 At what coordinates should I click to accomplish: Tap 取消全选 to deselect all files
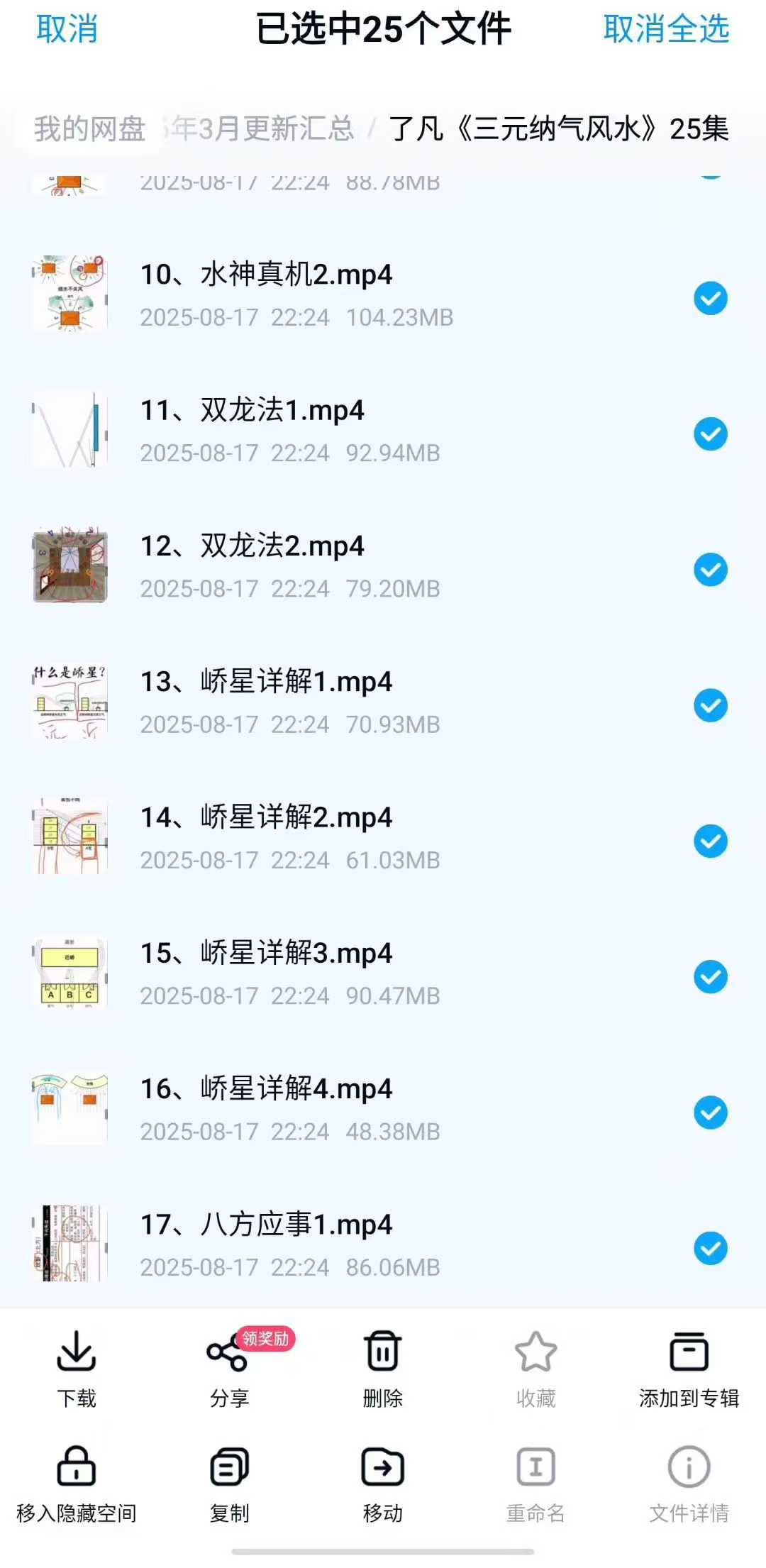[666, 29]
